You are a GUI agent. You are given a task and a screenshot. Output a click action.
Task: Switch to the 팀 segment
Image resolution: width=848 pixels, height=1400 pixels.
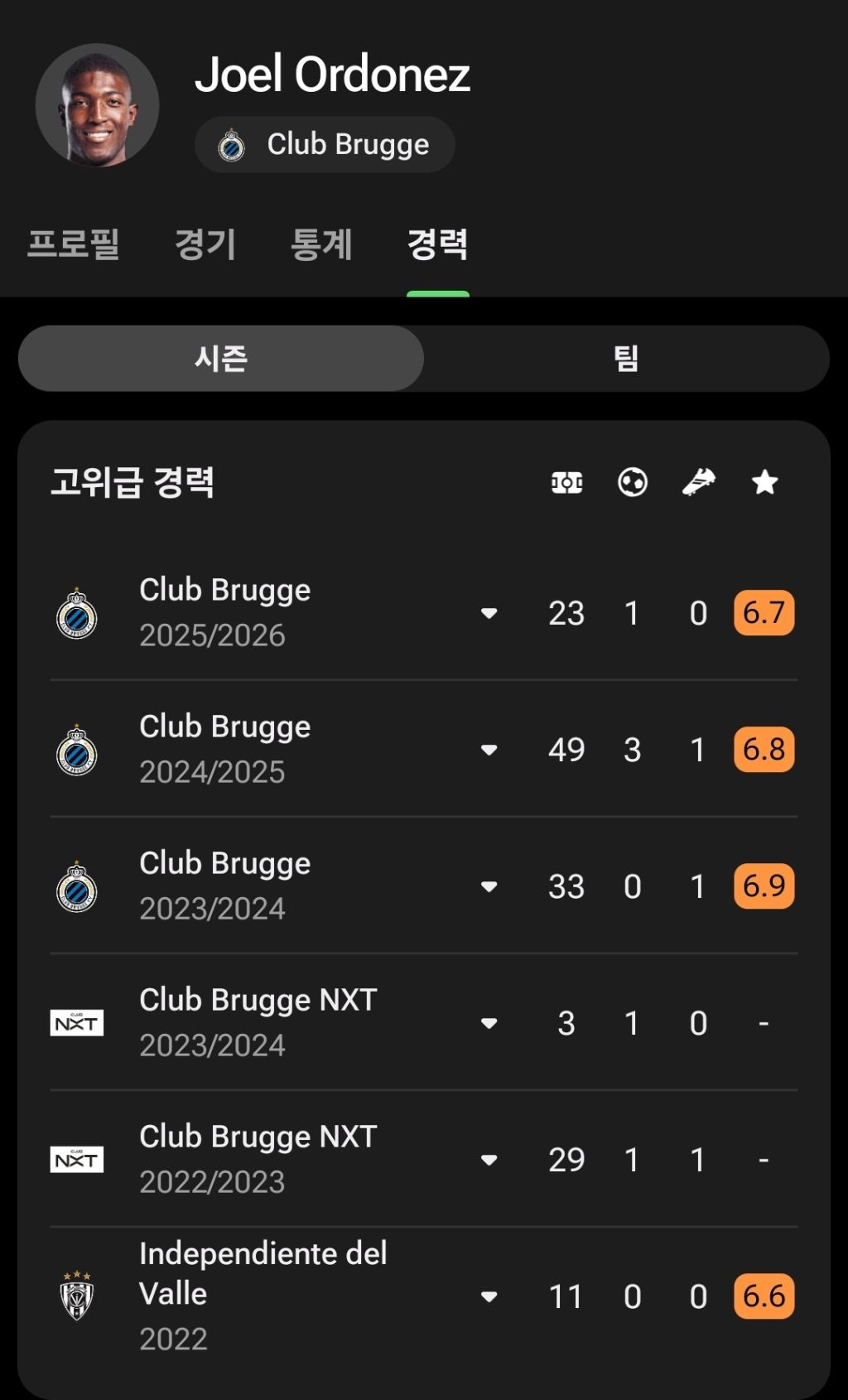tap(626, 359)
